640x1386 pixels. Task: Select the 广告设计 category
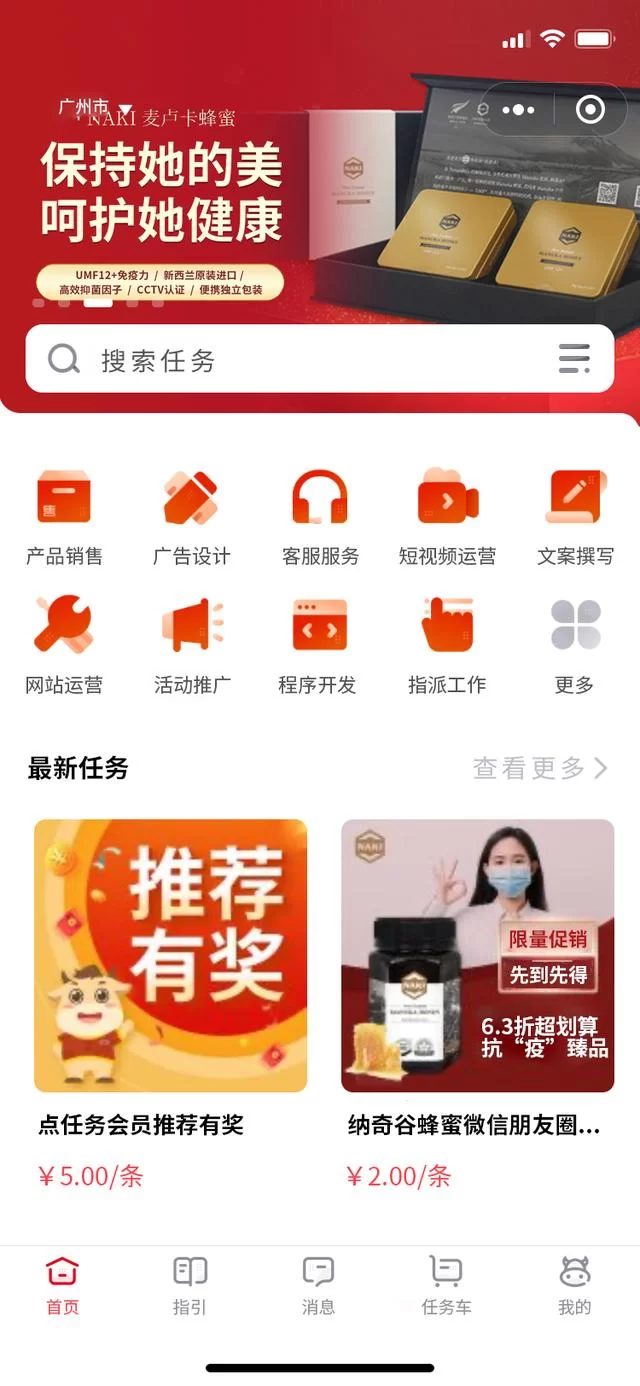coord(191,516)
